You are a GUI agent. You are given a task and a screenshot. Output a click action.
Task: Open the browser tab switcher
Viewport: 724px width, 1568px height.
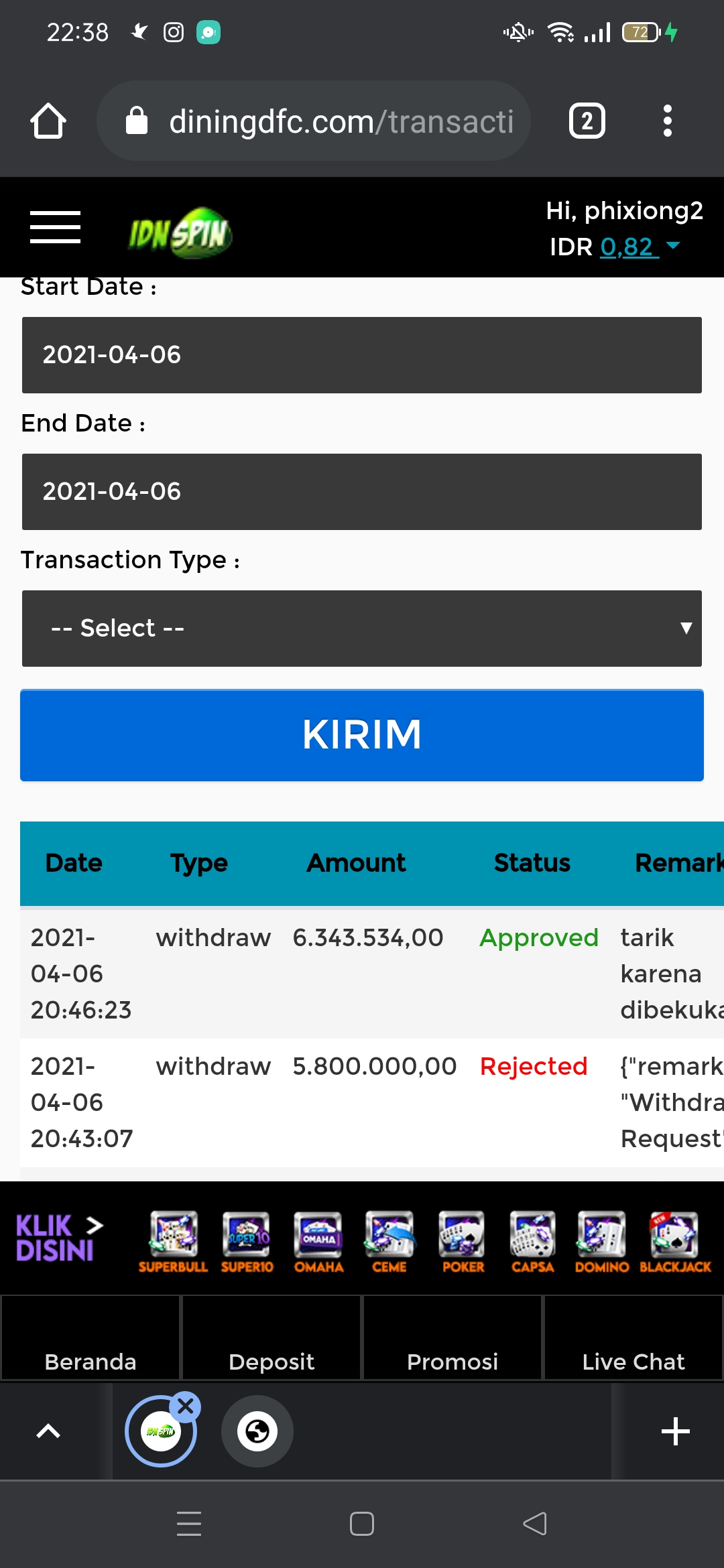(587, 121)
